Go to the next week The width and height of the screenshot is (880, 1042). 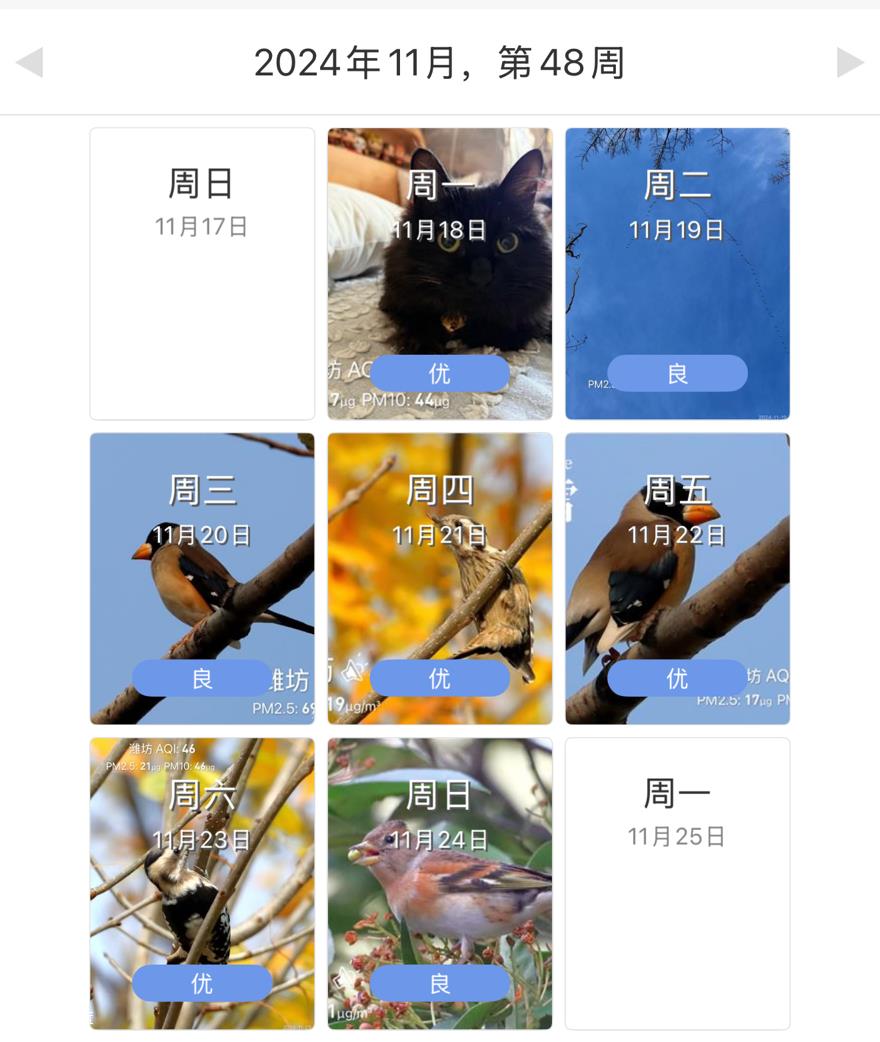click(x=850, y=62)
